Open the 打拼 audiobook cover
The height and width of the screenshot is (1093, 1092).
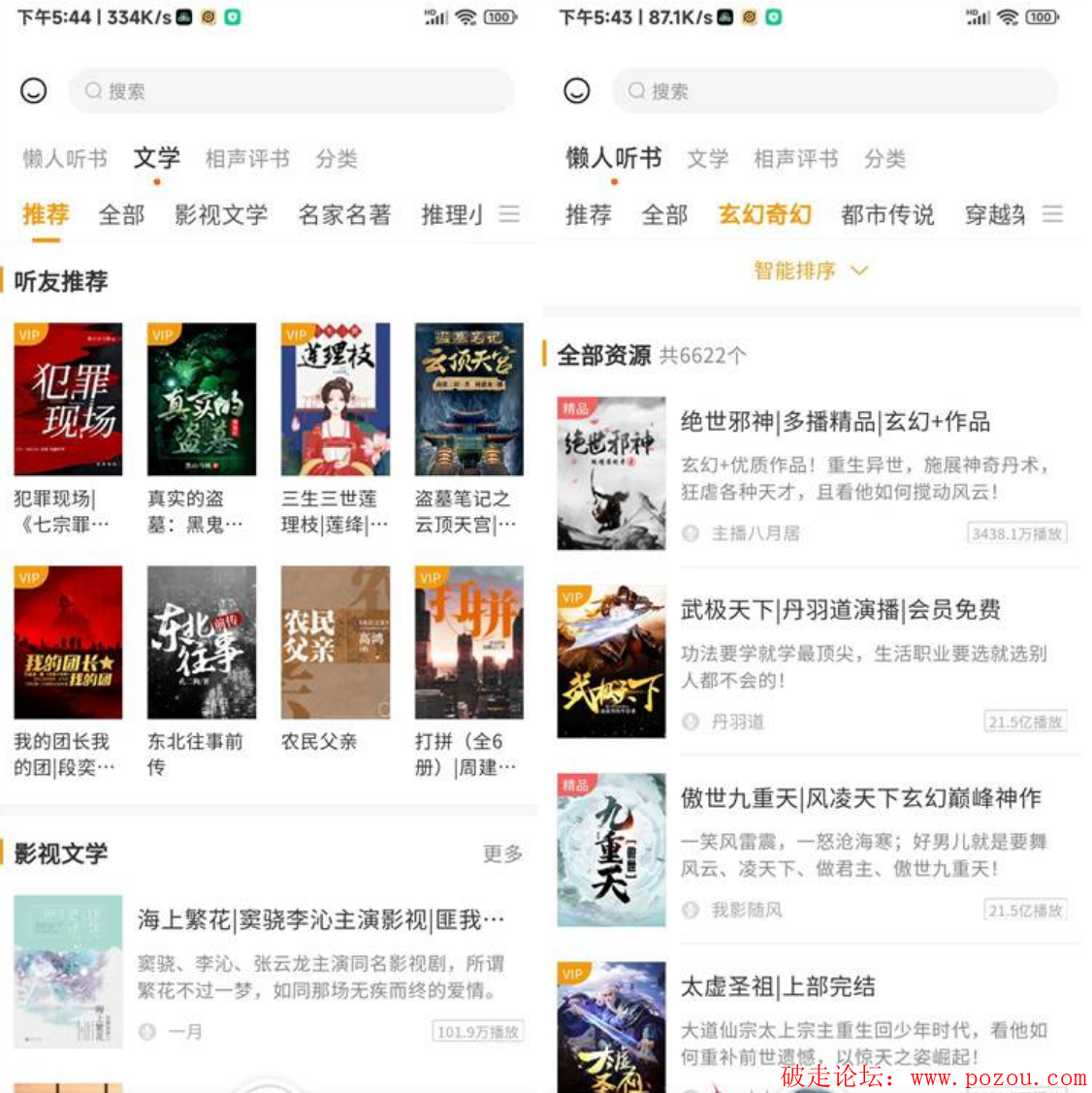coord(469,642)
